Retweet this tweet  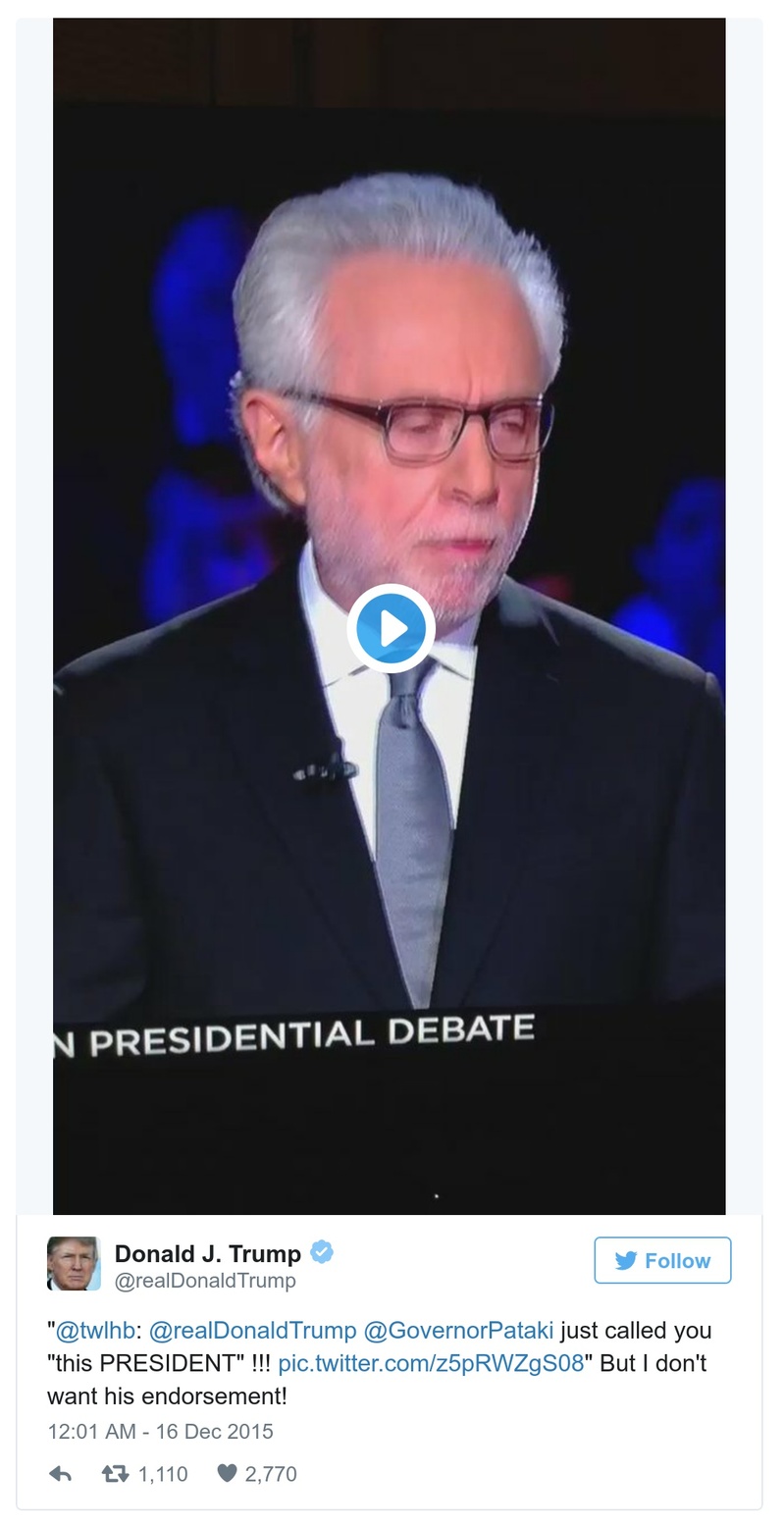(116, 1473)
